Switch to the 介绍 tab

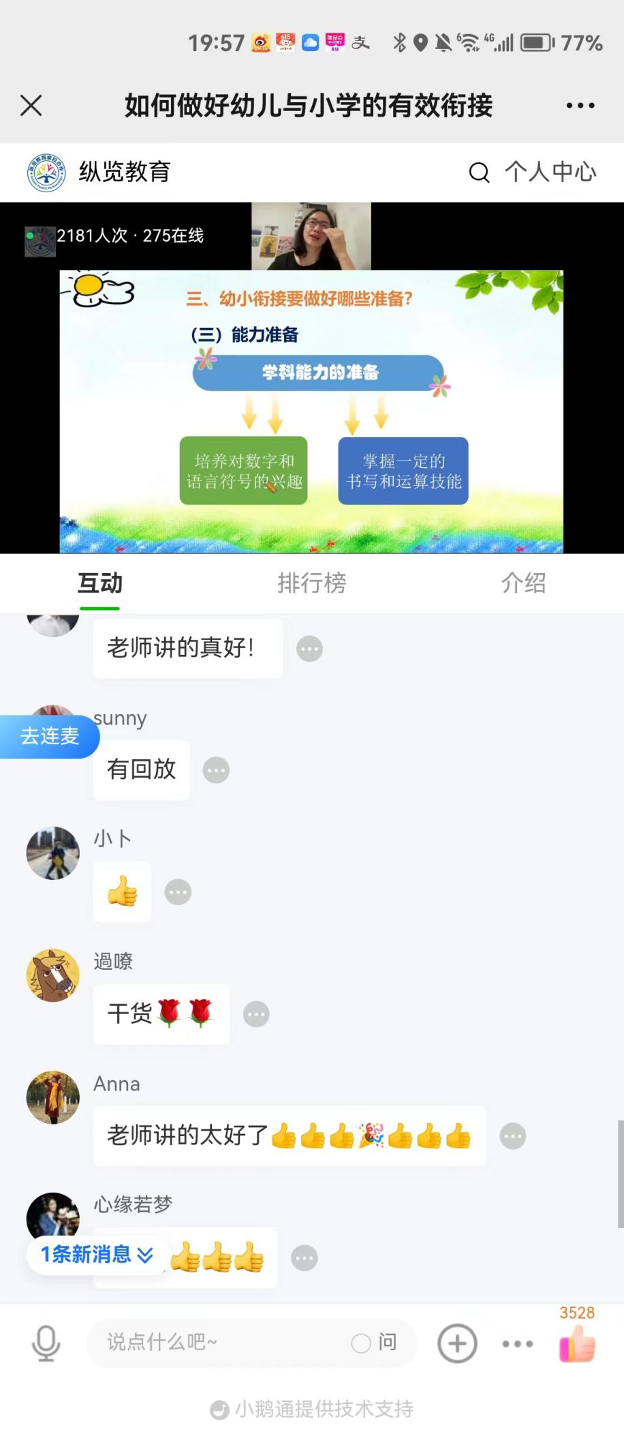[523, 583]
